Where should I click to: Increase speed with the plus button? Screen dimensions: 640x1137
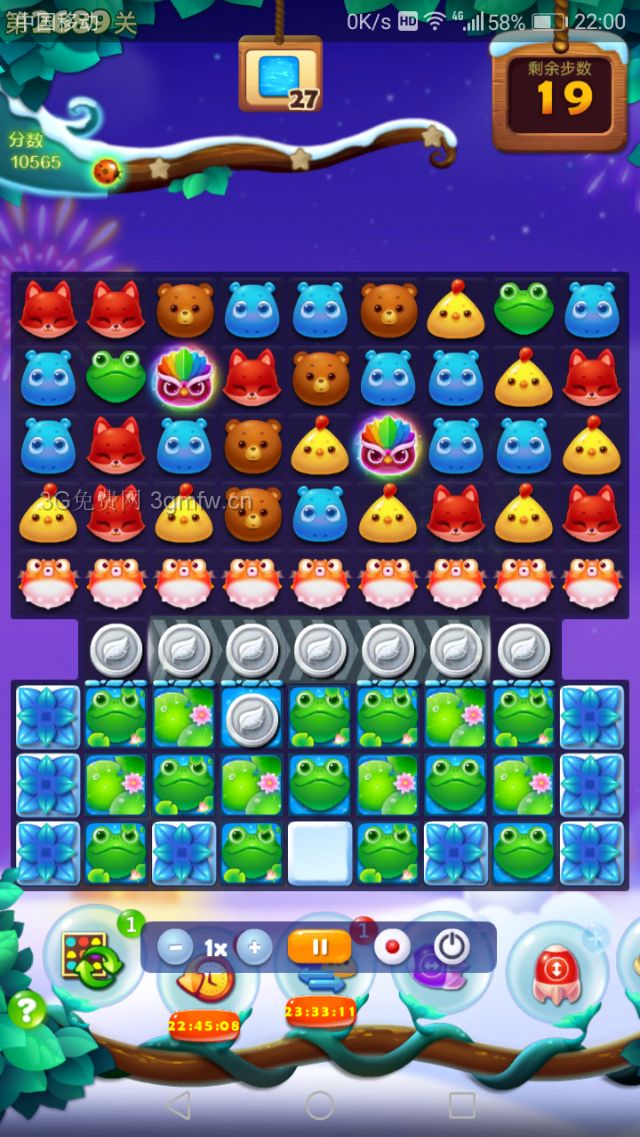click(254, 947)
